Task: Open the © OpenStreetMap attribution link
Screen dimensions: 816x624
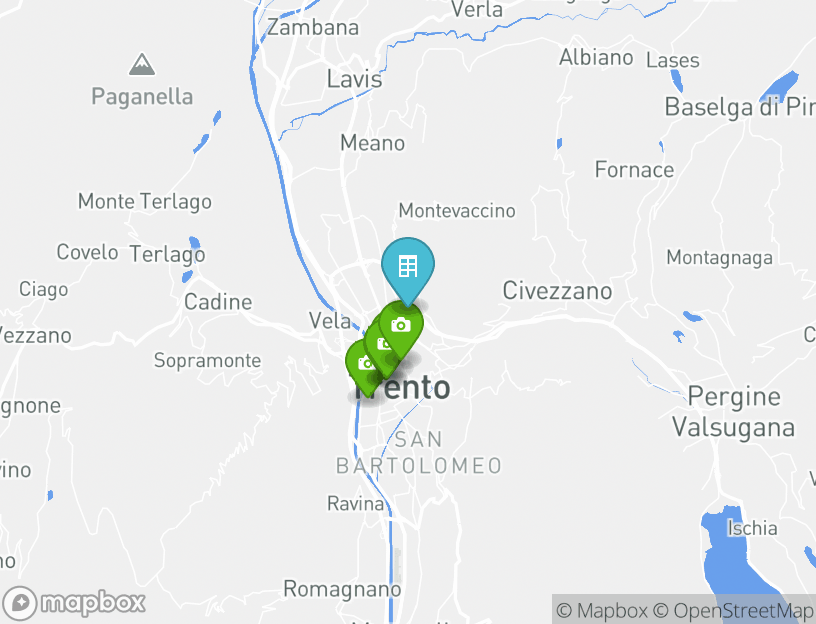Action: [x=734, y=610]
